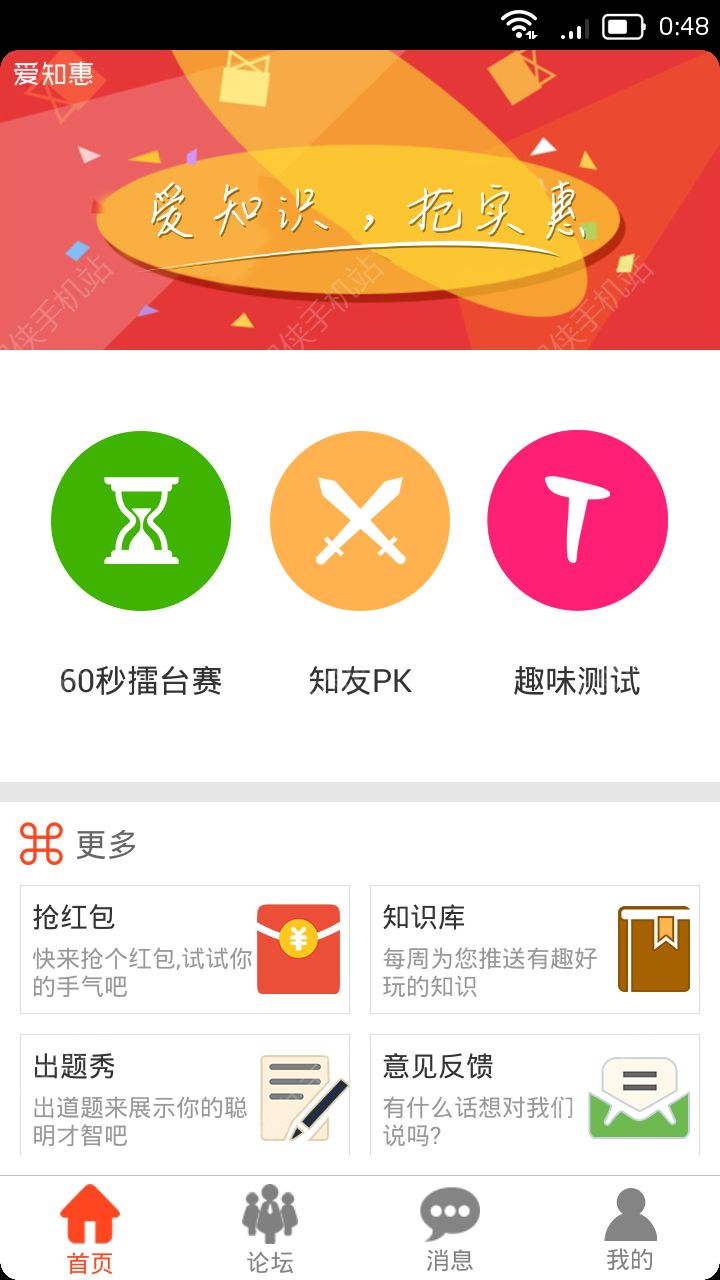Image resolution: width=720 pixels, height=1280 pixels.
Task: Open the 我的 profile tab
Action: click(630, 1228)
